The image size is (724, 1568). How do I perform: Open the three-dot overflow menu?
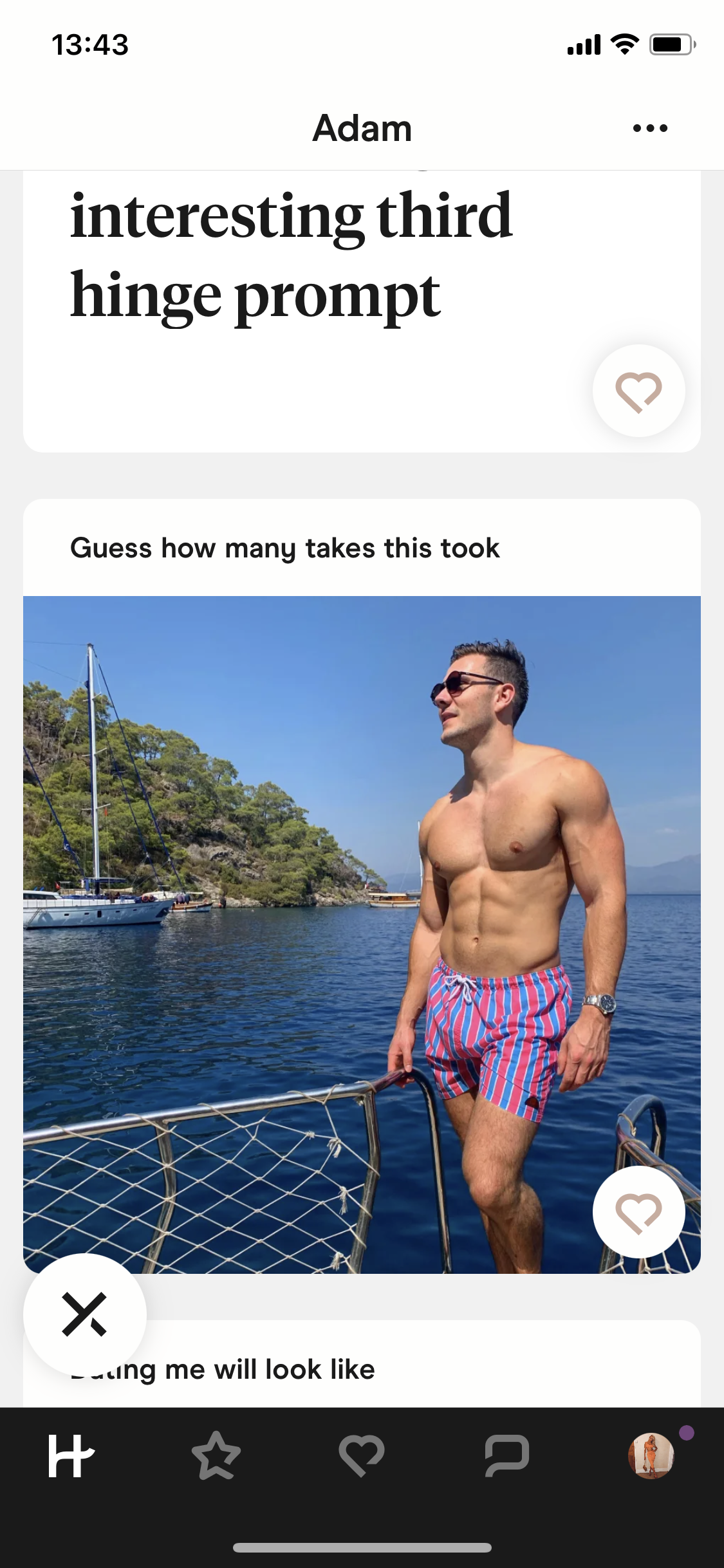[650, 128]
